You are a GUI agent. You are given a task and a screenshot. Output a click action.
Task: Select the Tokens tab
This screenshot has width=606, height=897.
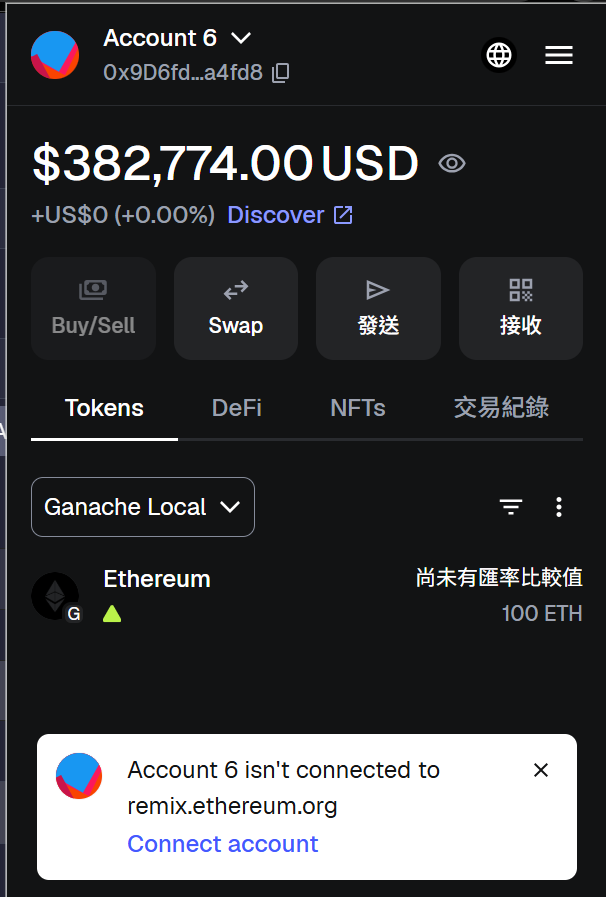[x=104, y=408]
